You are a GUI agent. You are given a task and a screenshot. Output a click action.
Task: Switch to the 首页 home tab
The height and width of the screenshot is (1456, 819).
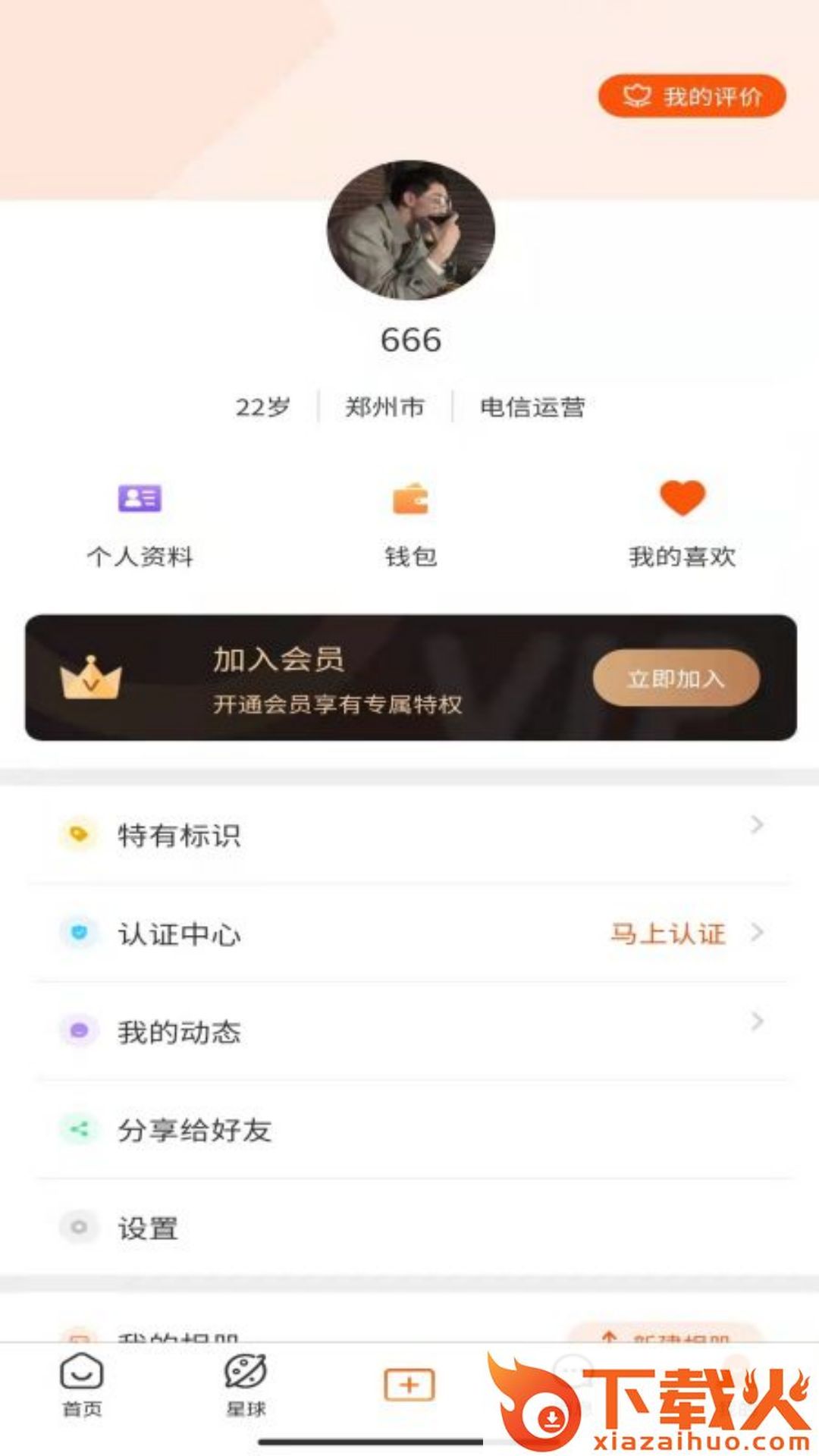click(82, 1385)
